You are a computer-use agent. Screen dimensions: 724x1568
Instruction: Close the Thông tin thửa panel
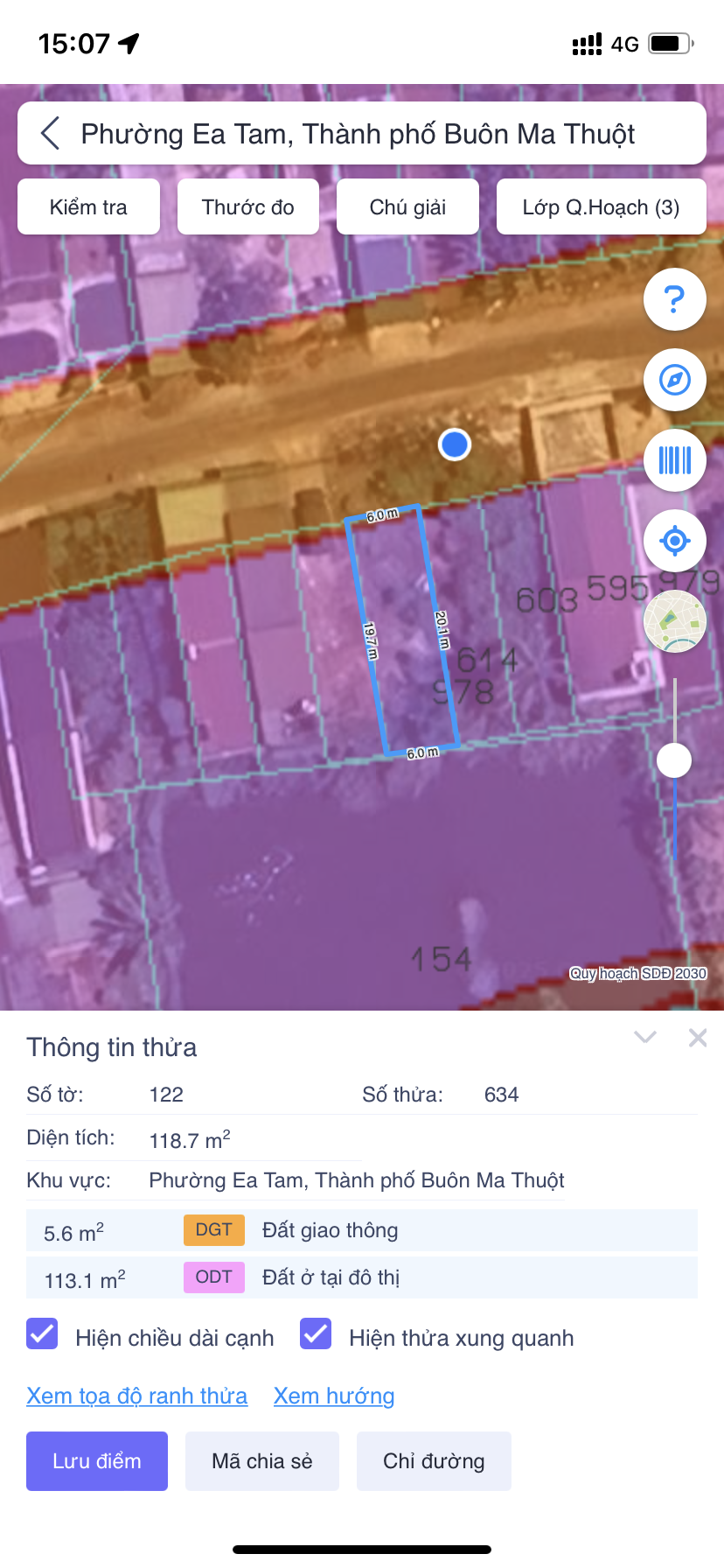698,1038
